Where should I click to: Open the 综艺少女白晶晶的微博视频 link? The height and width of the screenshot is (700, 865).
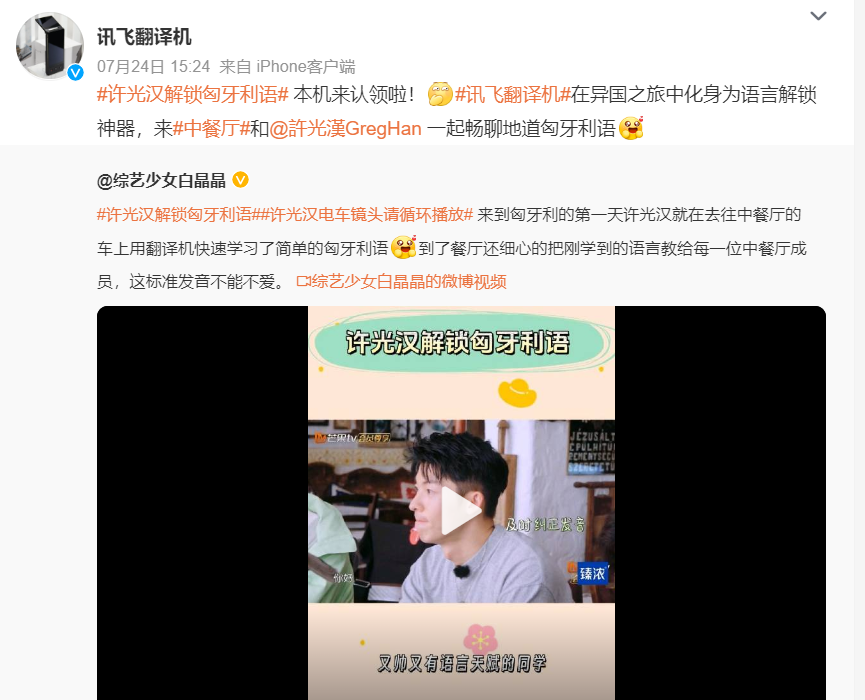pyautogui.click(x=402, y=282)
